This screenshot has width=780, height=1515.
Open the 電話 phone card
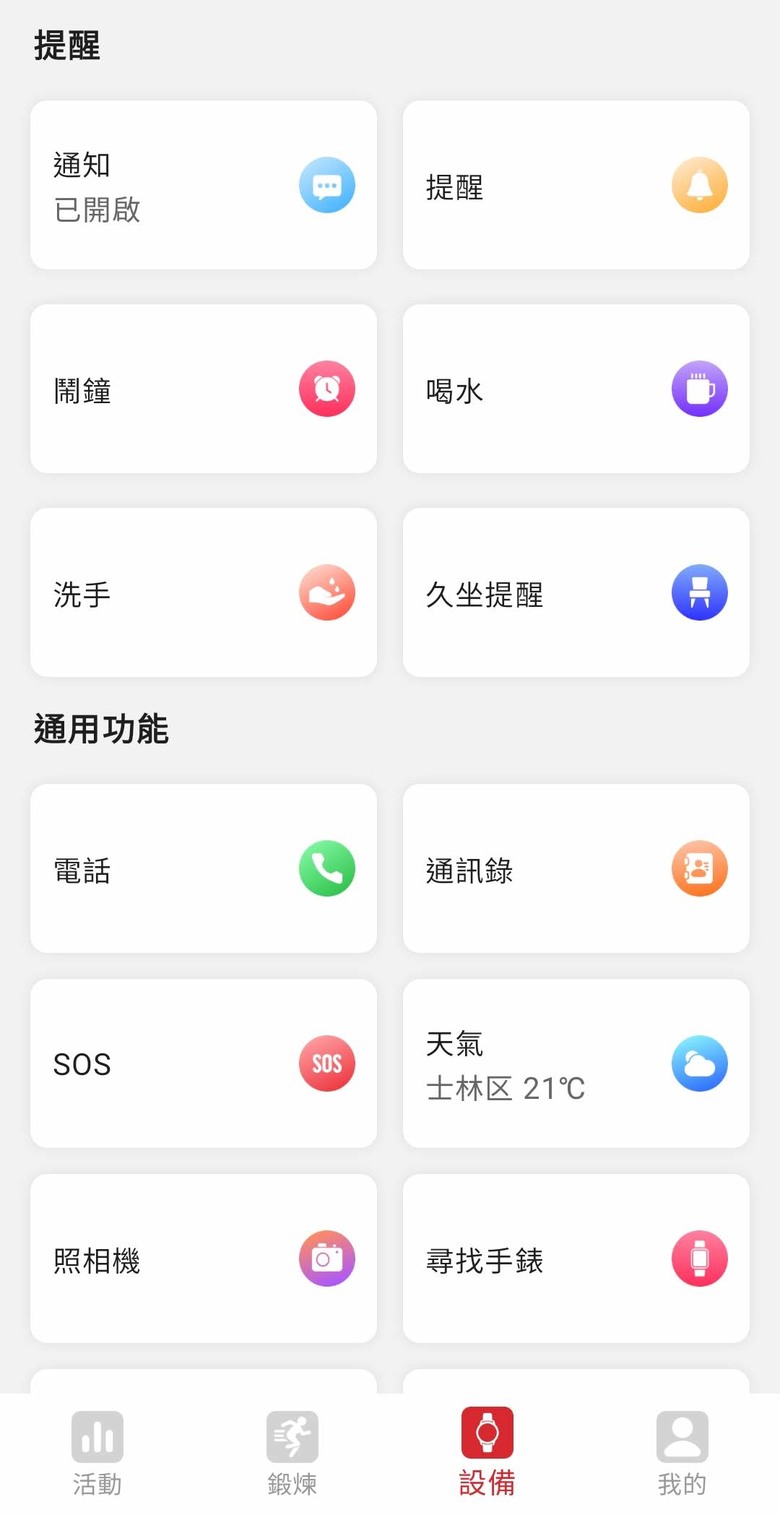[203, 868]
